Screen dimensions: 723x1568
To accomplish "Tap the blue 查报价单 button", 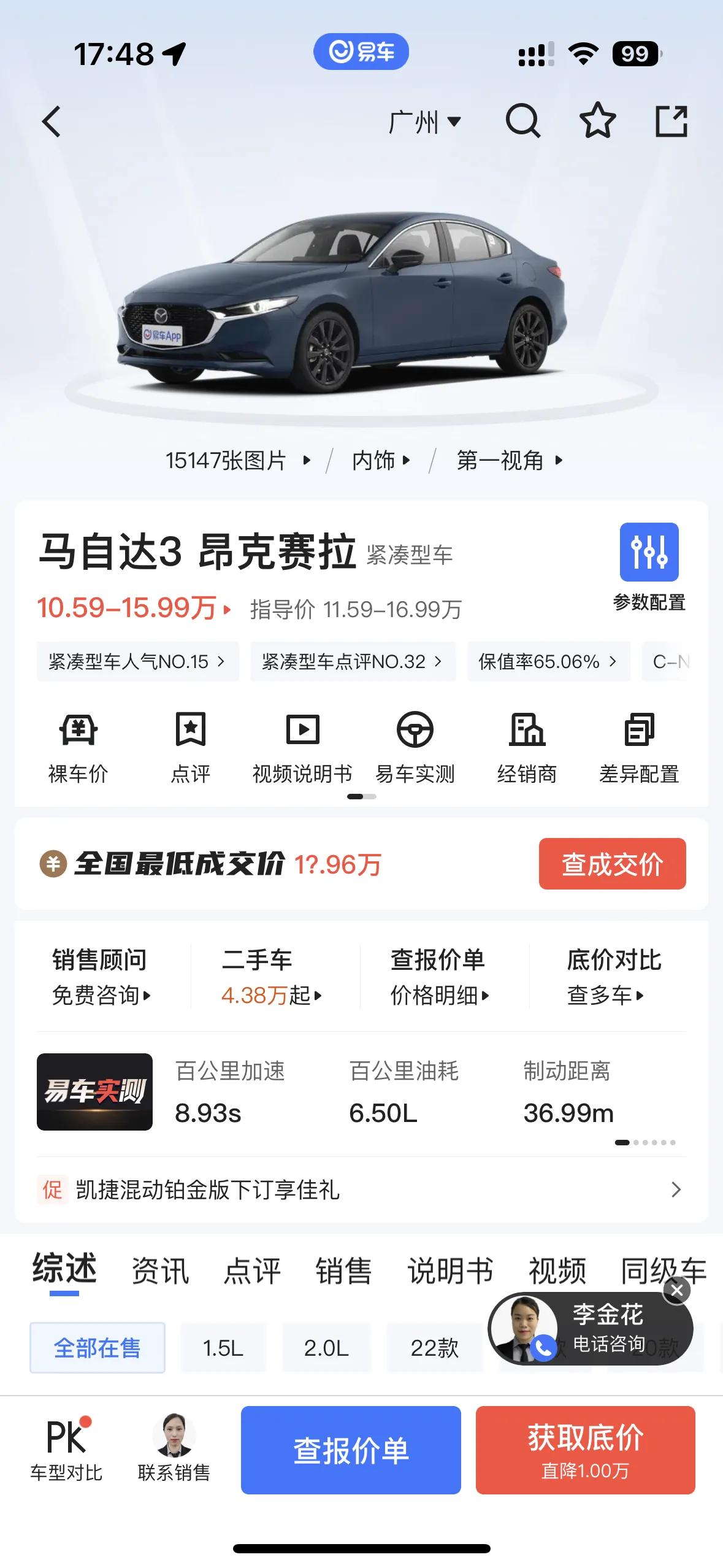I will tap(351, 1450).
